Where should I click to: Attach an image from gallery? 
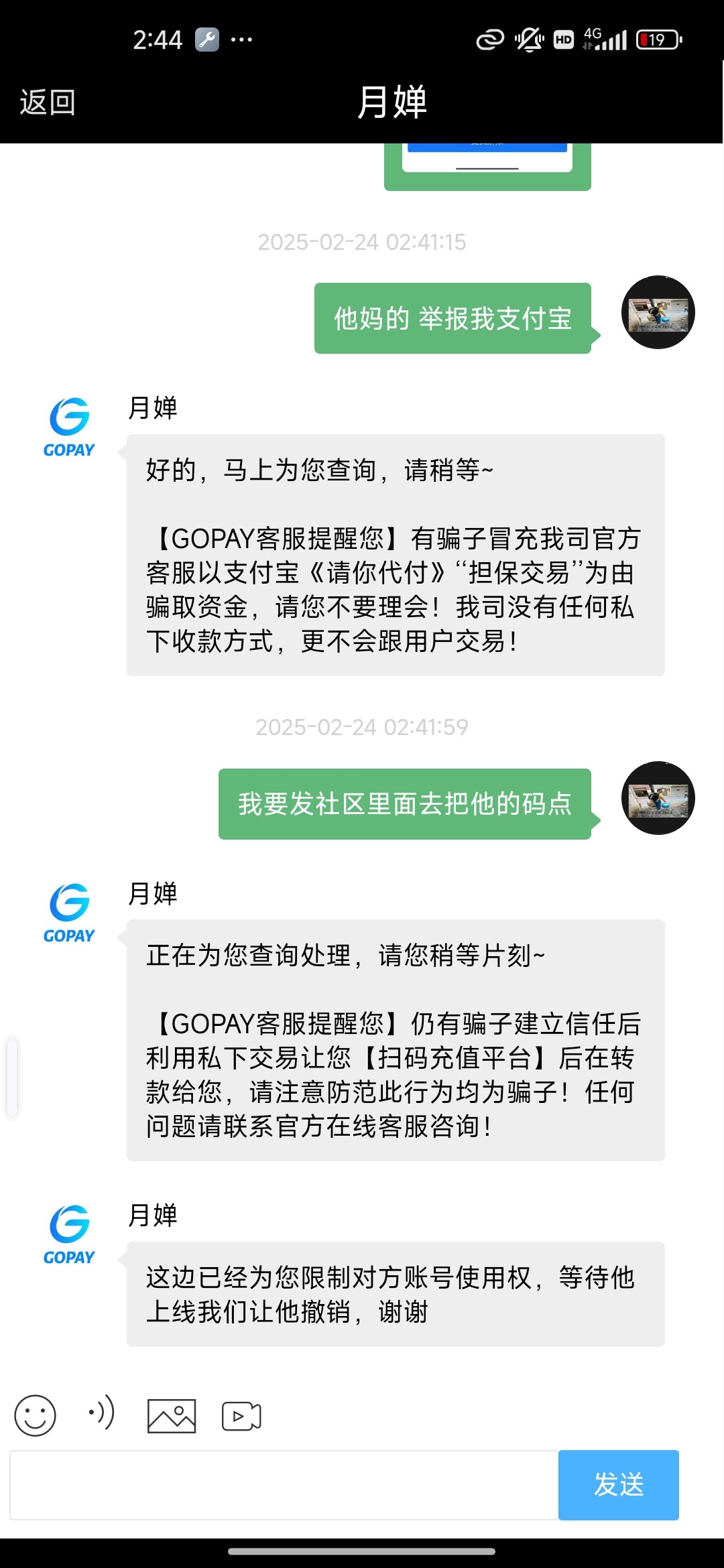[x=172, y=1416]
